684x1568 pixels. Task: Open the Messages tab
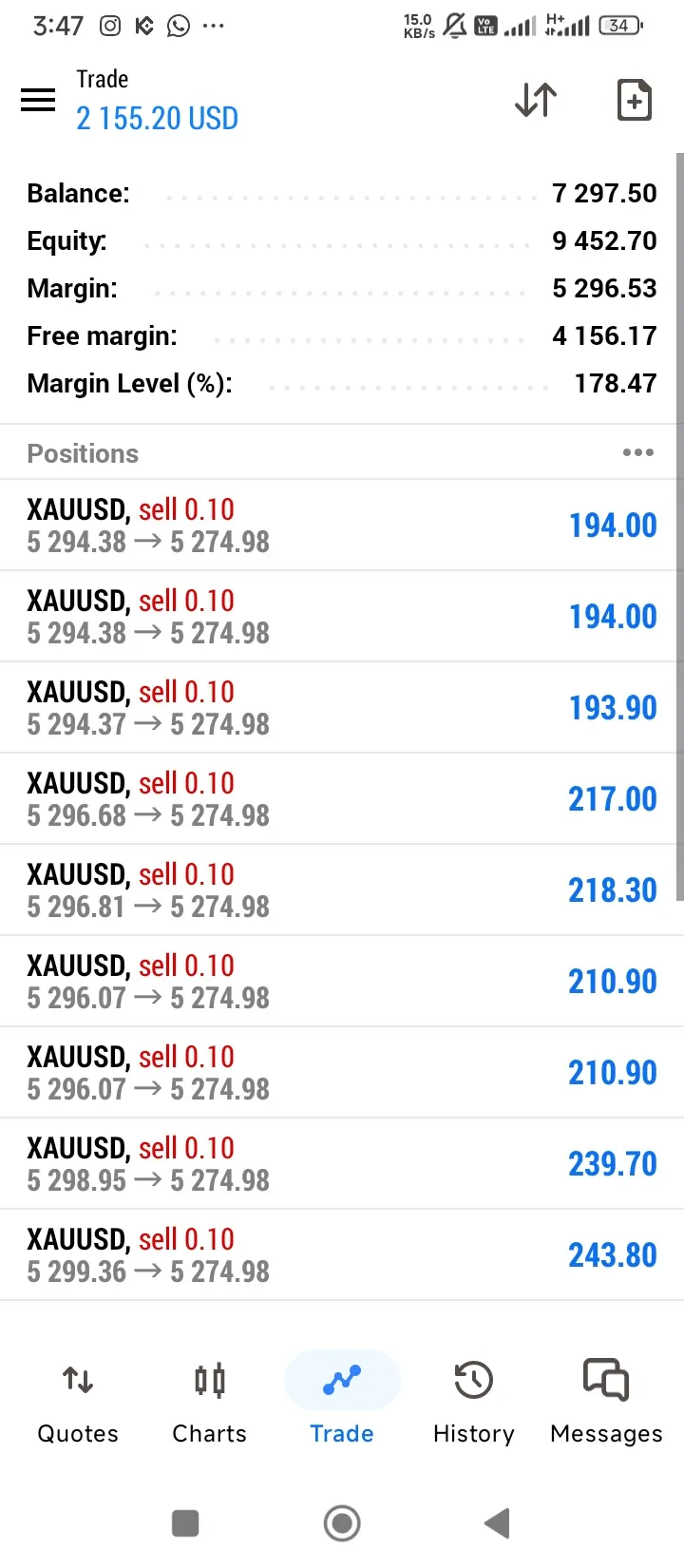click(x=606, y=1399)
